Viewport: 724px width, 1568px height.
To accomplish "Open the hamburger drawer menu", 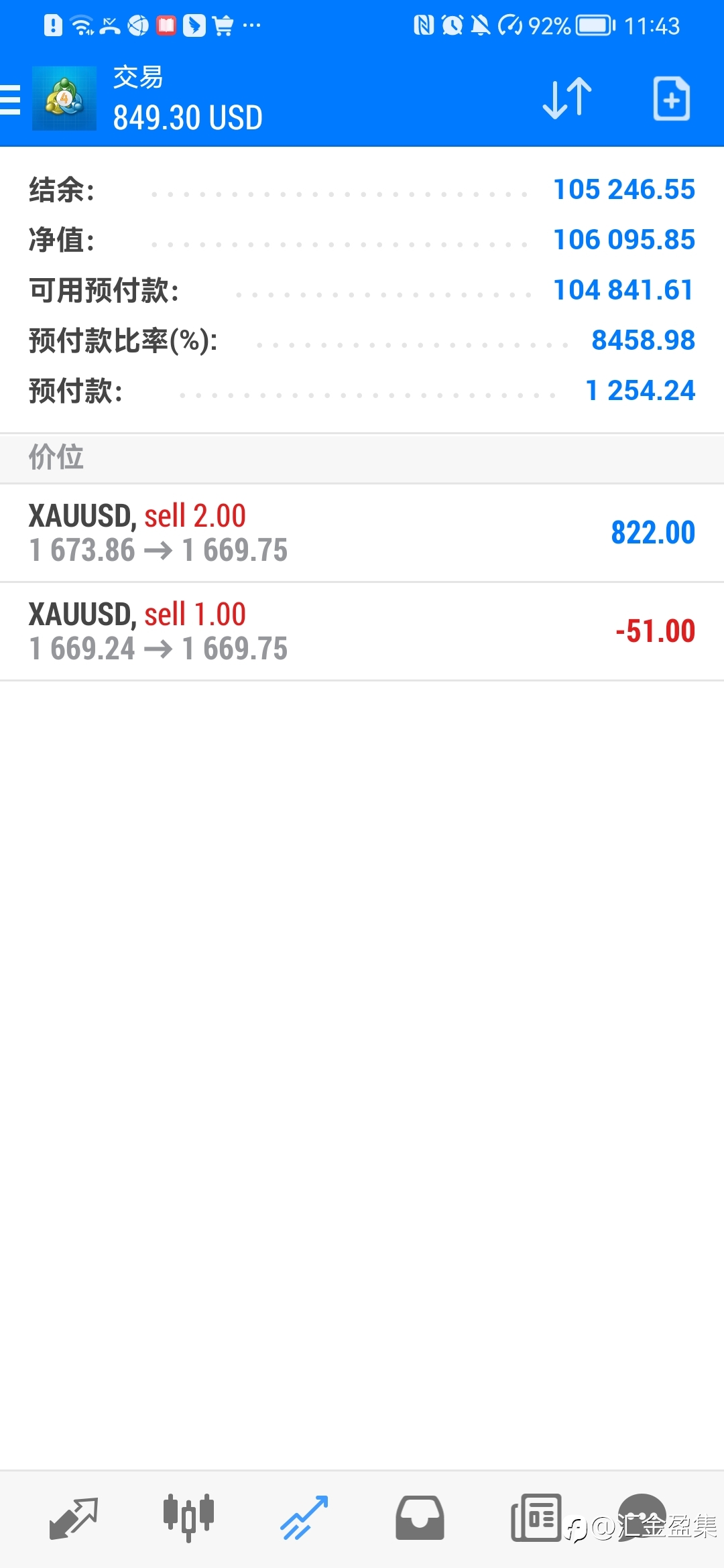I will tap(9, 100).
